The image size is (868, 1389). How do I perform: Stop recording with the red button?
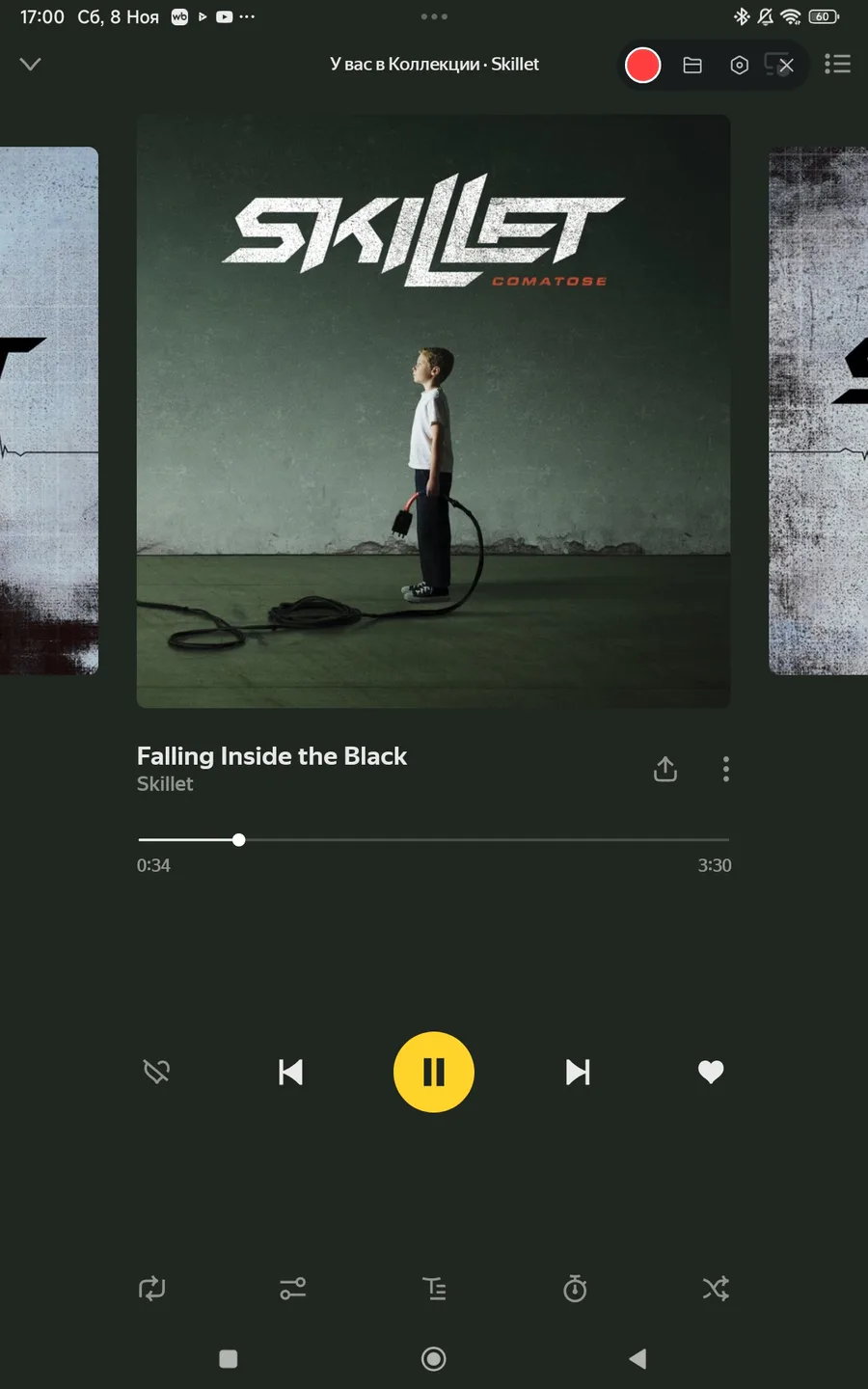coord(642,66)
